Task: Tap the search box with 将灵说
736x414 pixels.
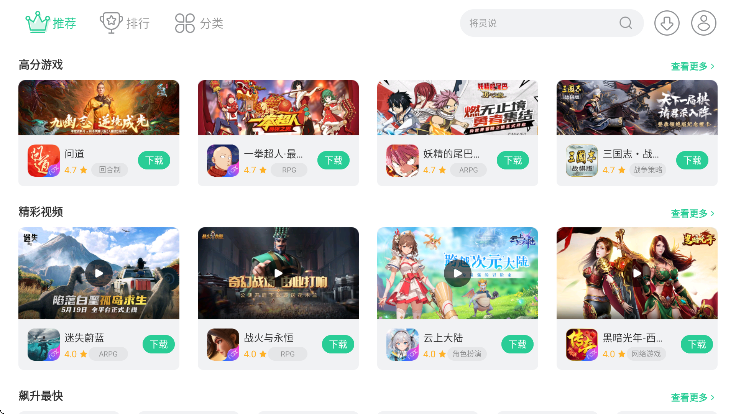Action: click(x=540, y=23)
